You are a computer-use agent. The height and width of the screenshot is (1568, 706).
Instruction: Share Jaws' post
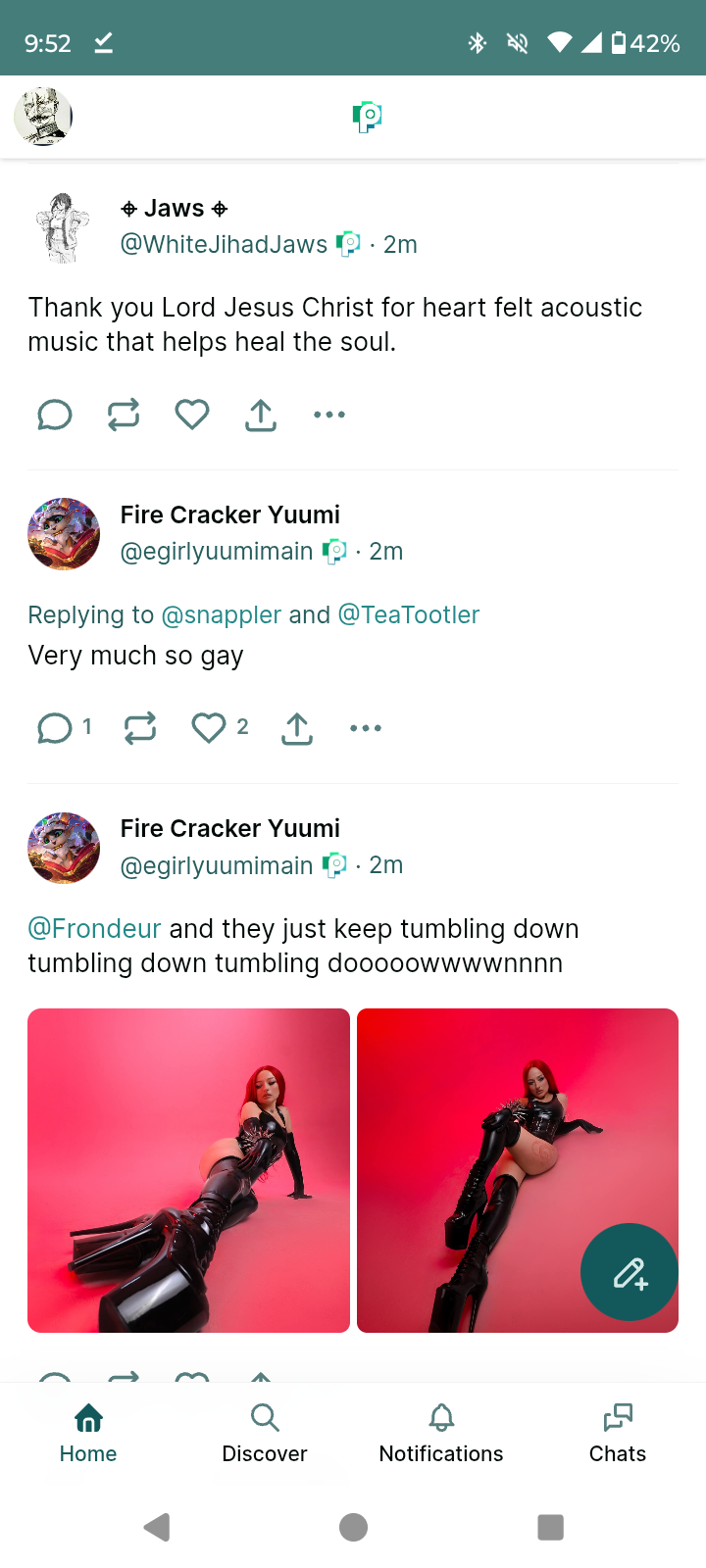[x=261, y=415]
